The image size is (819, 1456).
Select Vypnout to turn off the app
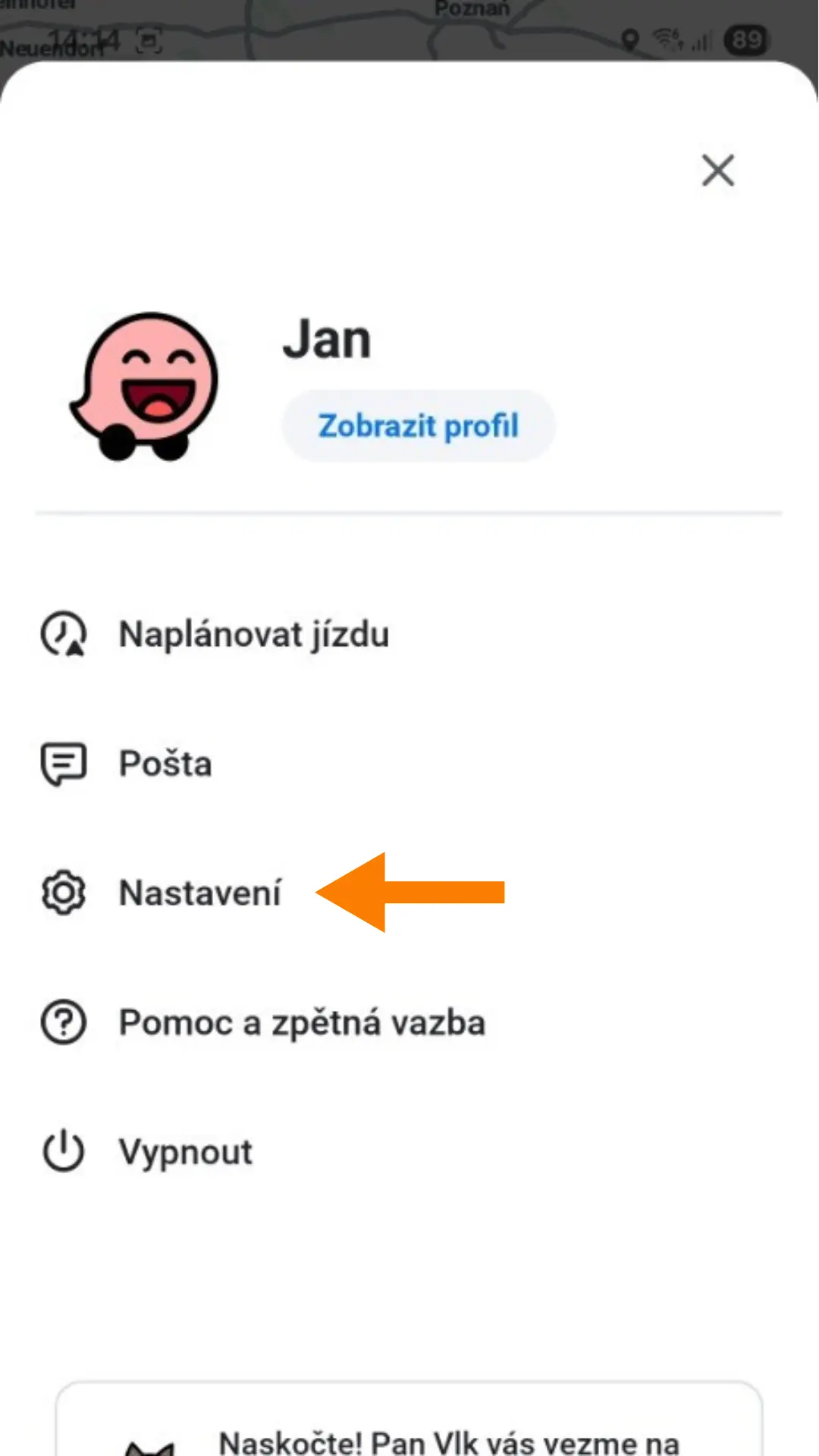click(x=185, y=1152)
